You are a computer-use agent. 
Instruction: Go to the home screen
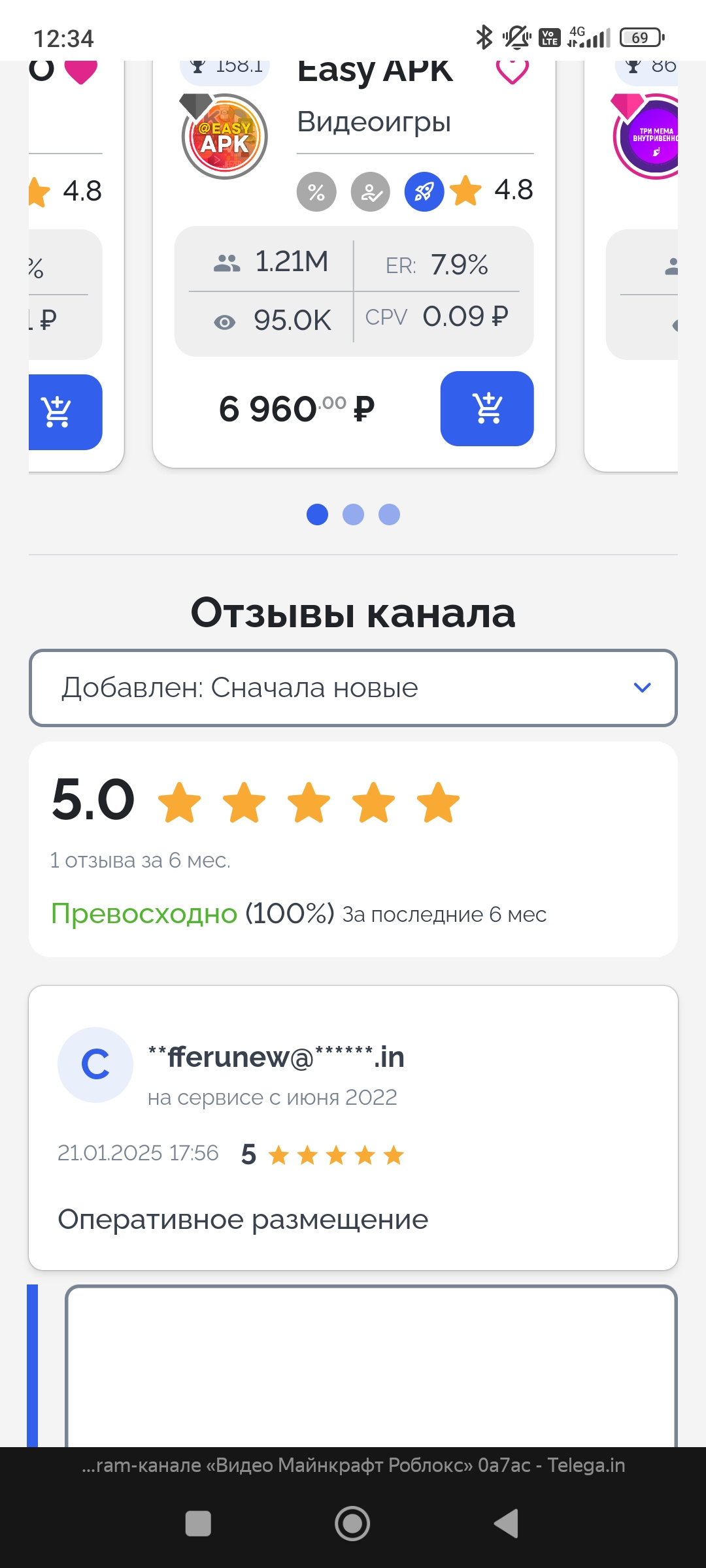[352, 1524]
